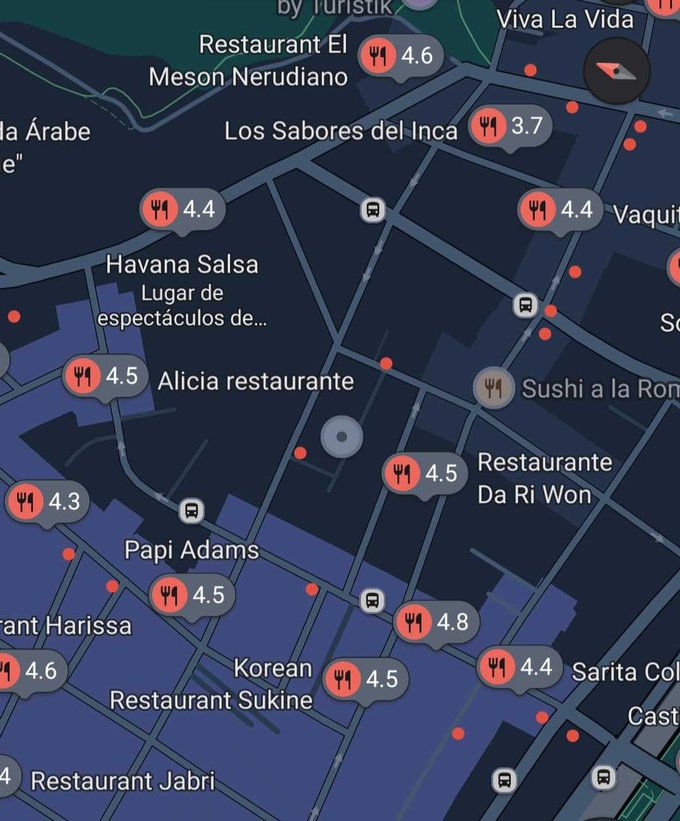
Task: Open Restaurante Da Ri Won pin
Action: pyautogui.click(x=421, y=473)
